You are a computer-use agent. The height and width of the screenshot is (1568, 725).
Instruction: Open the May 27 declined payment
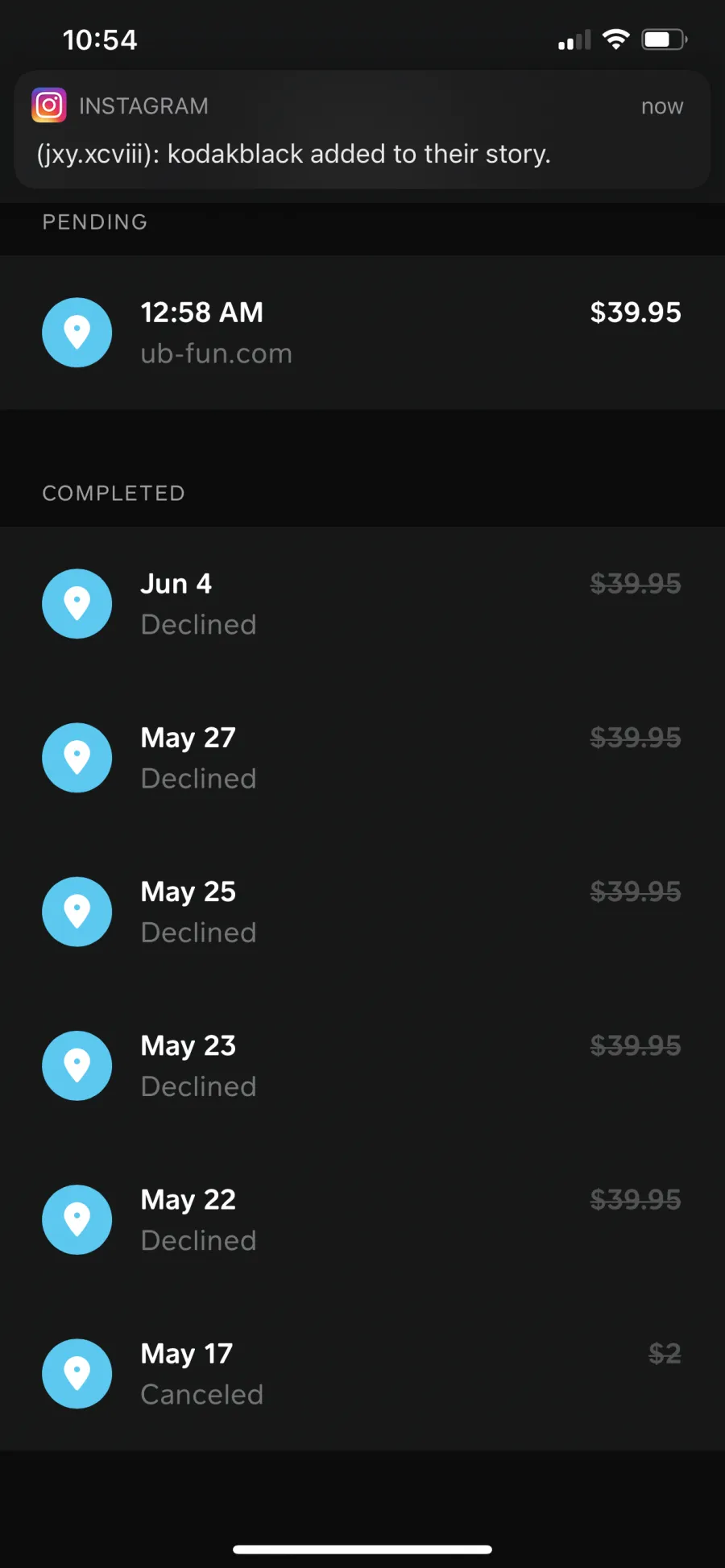(x=362, y=758)
